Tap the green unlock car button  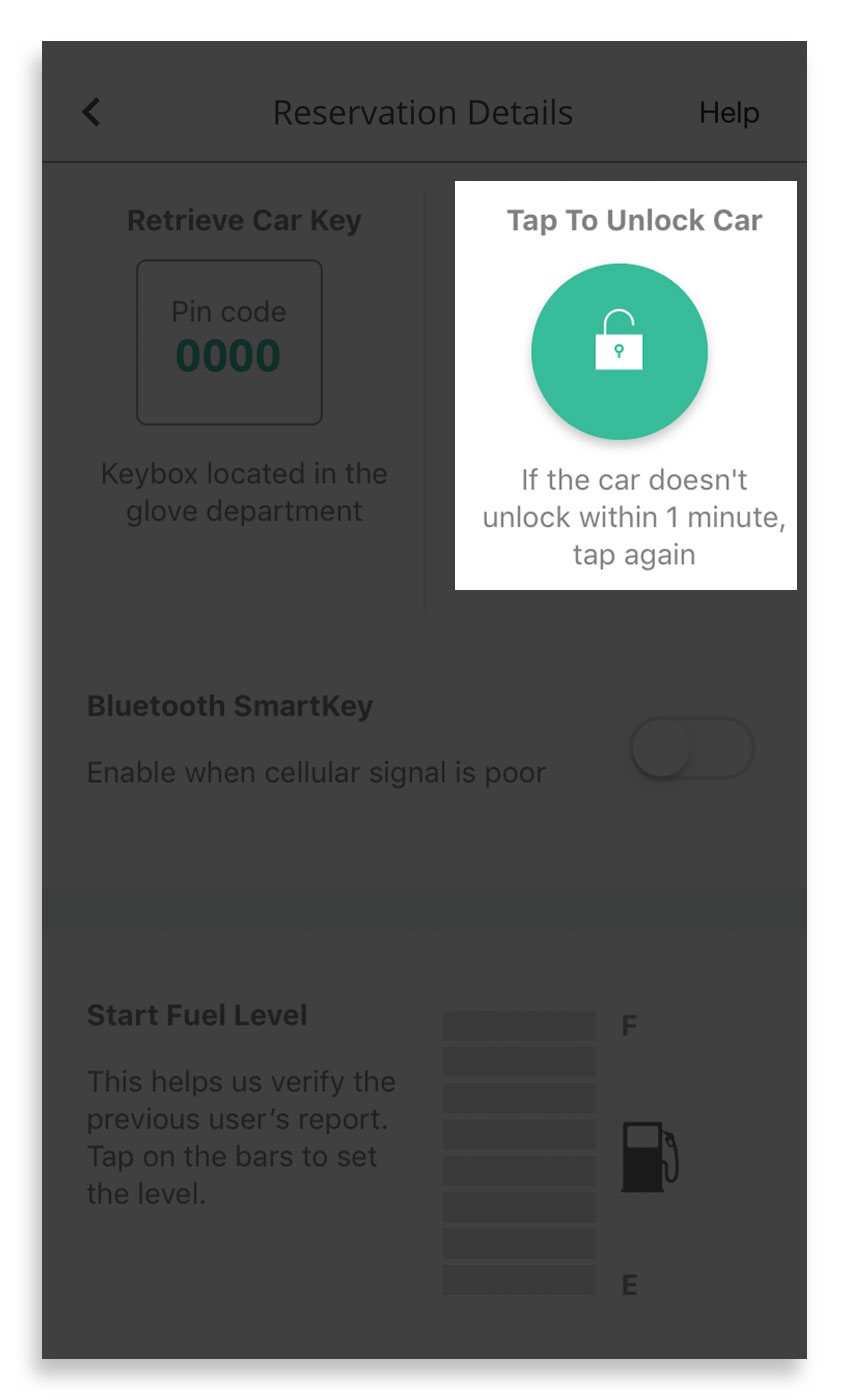619,352
